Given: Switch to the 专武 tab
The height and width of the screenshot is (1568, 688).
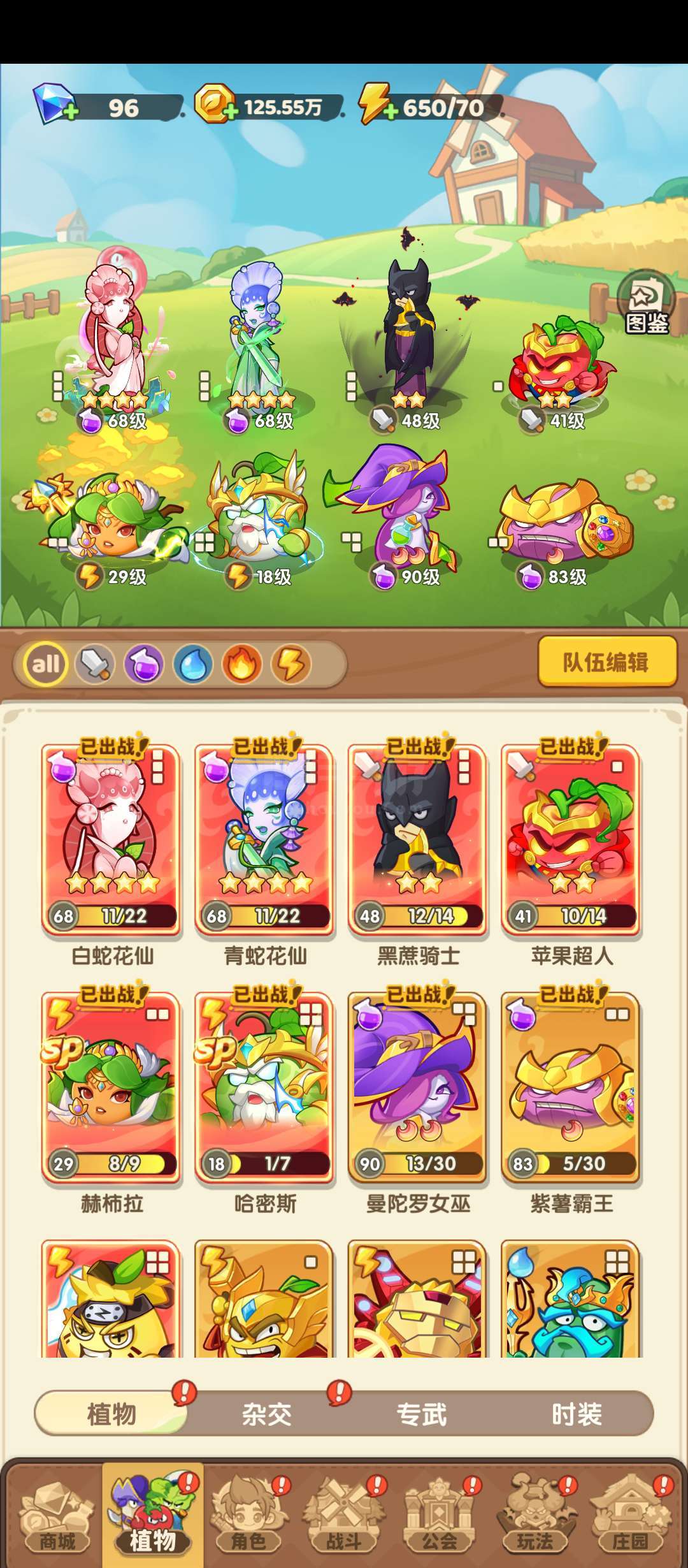Looking at the screenshot, I should 421,1415.
